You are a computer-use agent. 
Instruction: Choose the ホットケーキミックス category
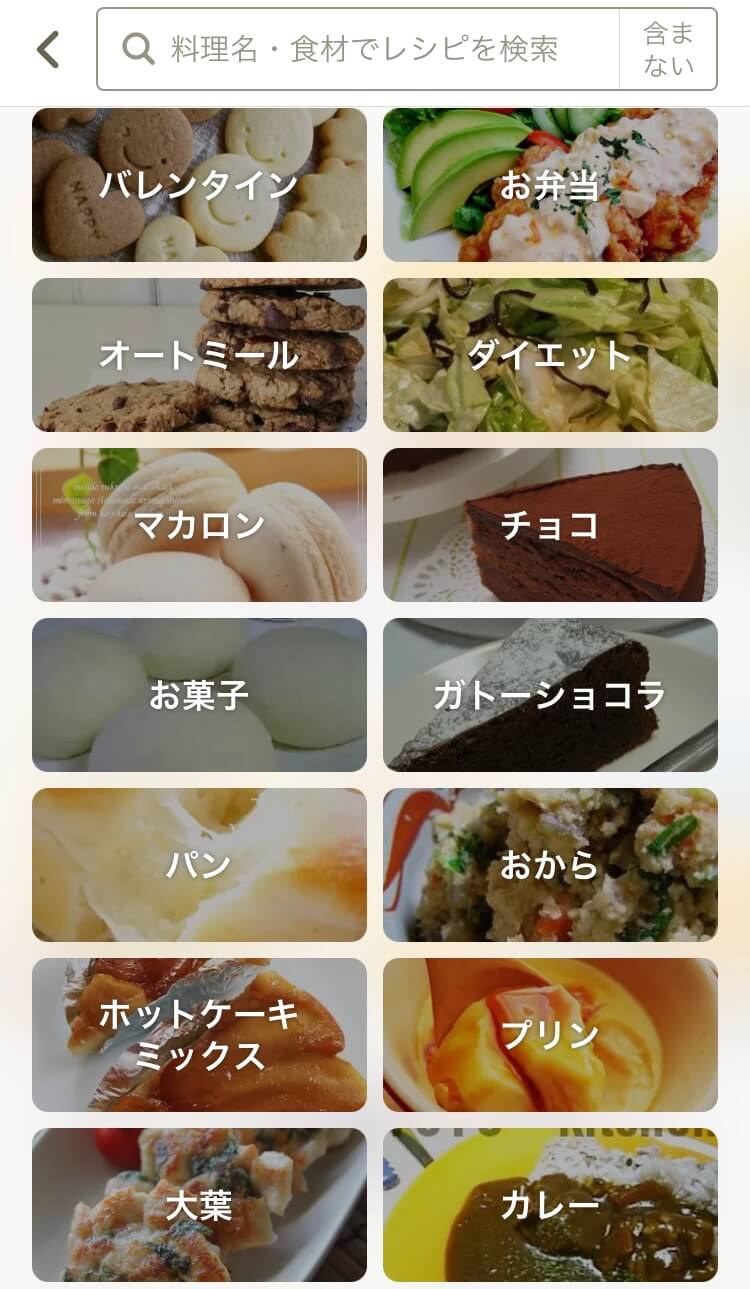[x=199, y=1035]
